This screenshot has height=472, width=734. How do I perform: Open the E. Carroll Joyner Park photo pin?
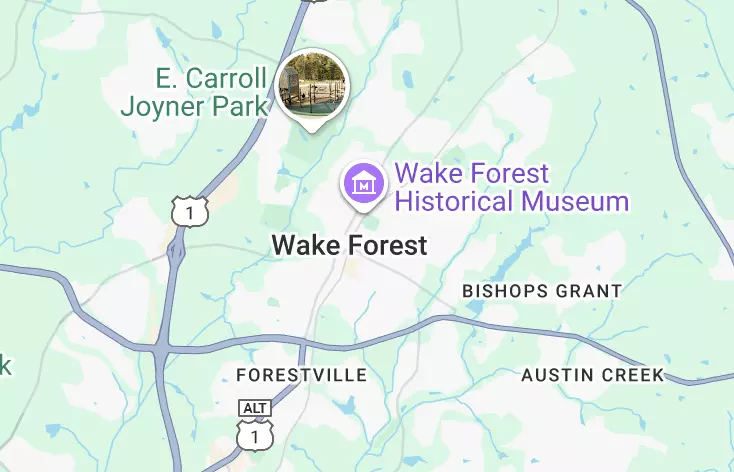point(312,84)
